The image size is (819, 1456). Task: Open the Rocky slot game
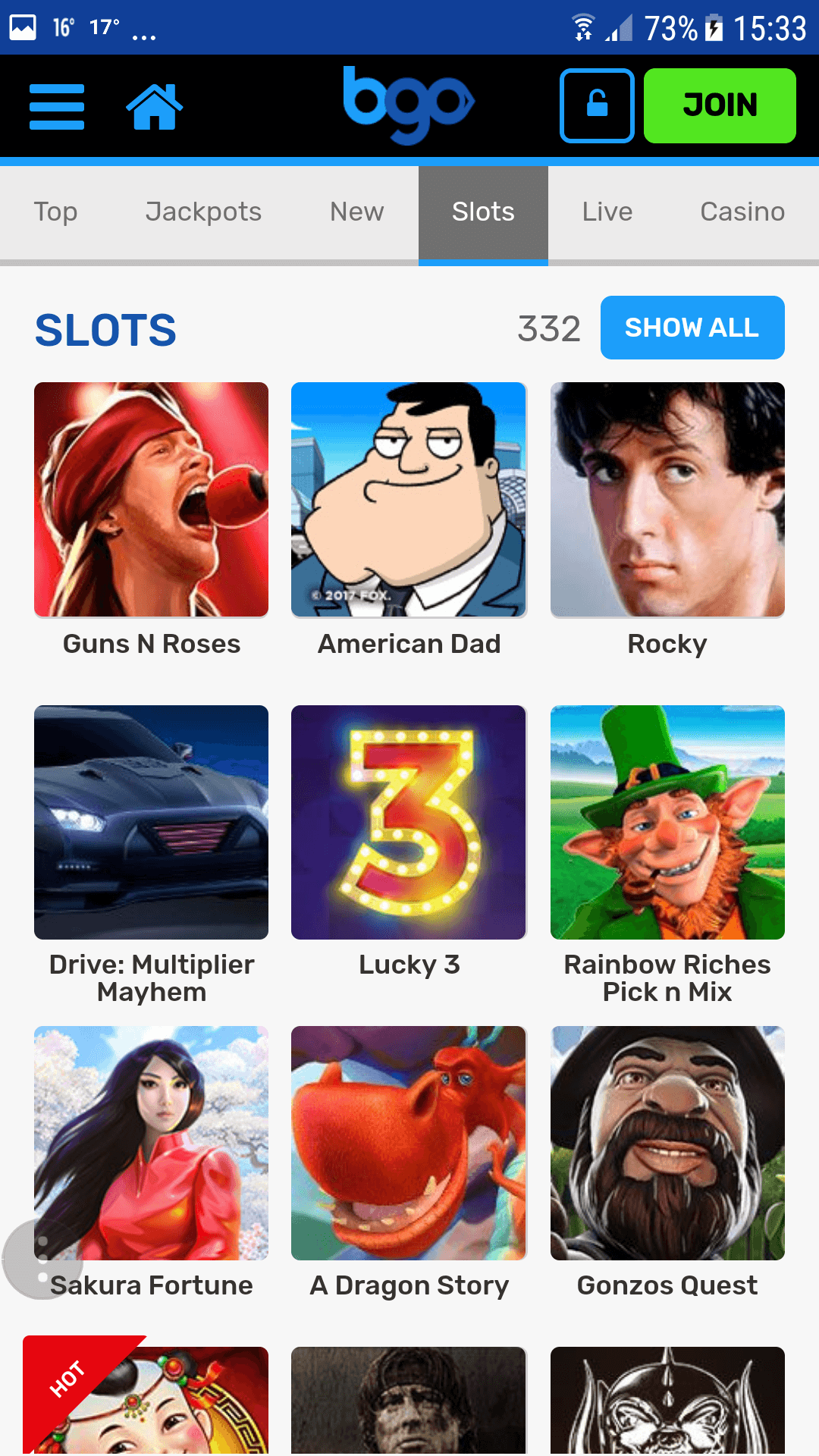[667, 500]
